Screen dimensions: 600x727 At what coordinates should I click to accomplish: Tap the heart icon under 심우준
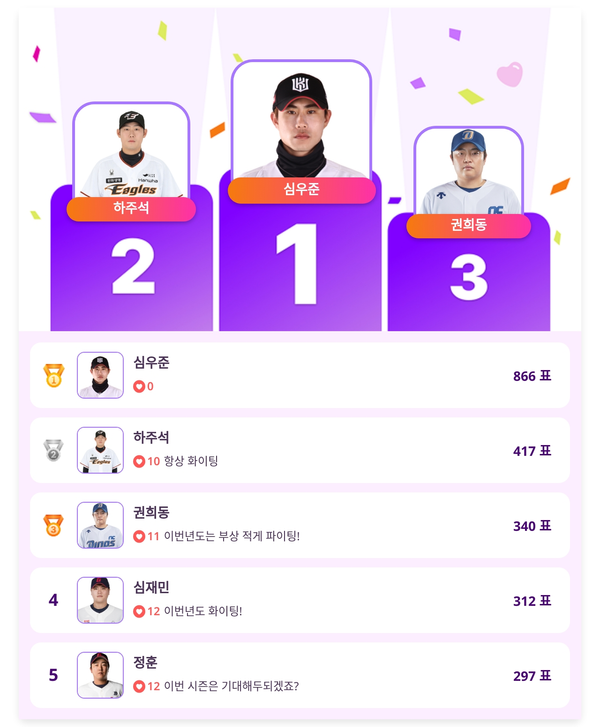[139, 387]
